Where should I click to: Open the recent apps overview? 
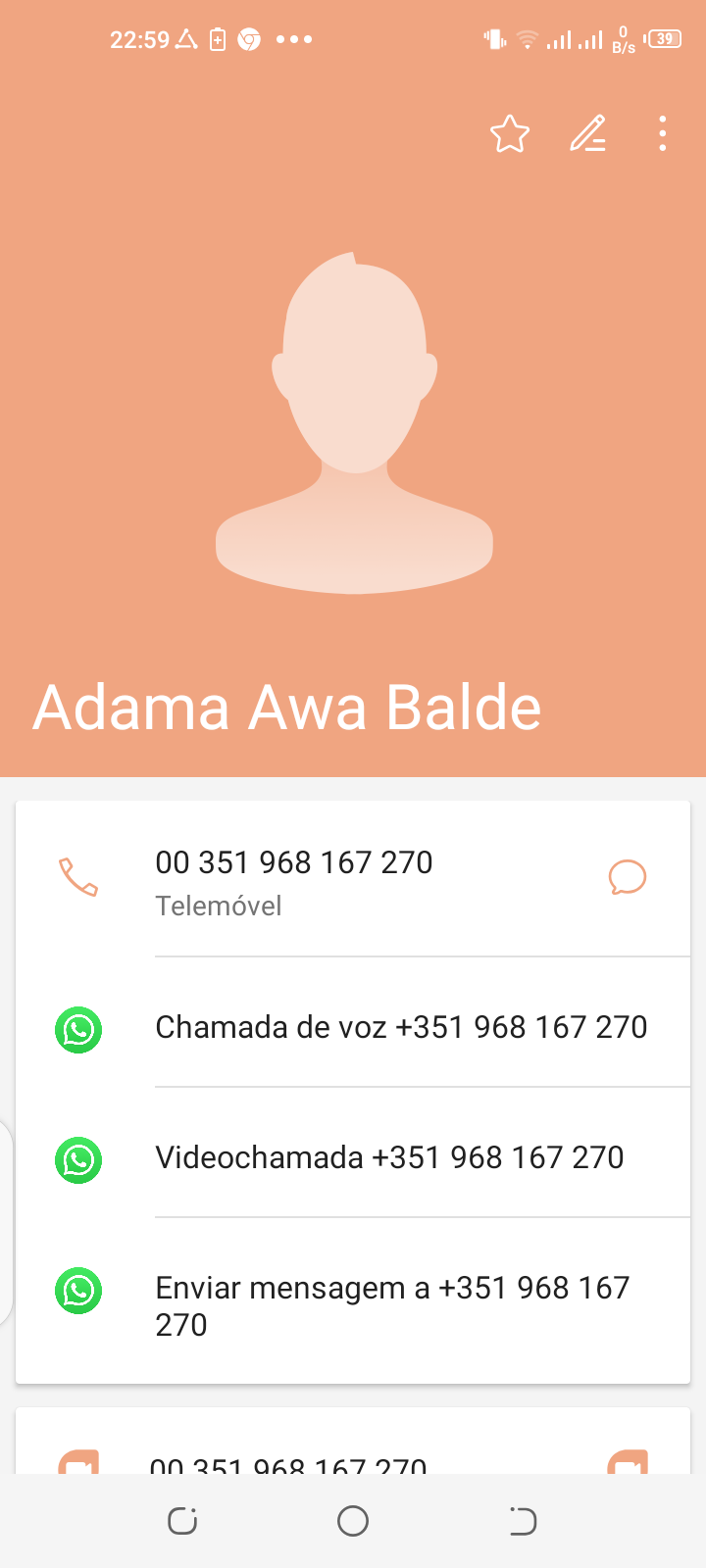click(x=182, y=1521)
